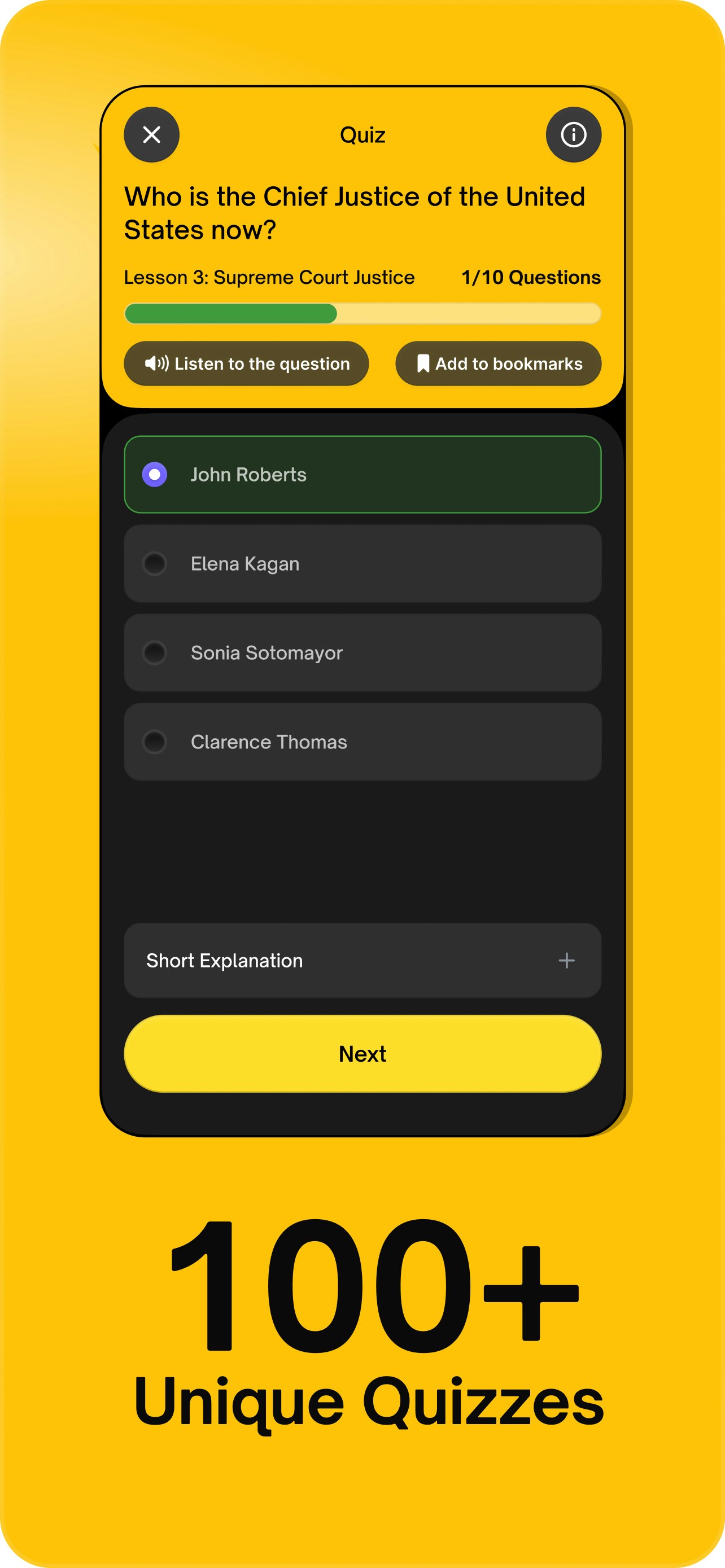This screenshot has width=725, height=1568.
Task: Select the John Roberts answer
Action: pyautogui.click(x=362, y=475)
